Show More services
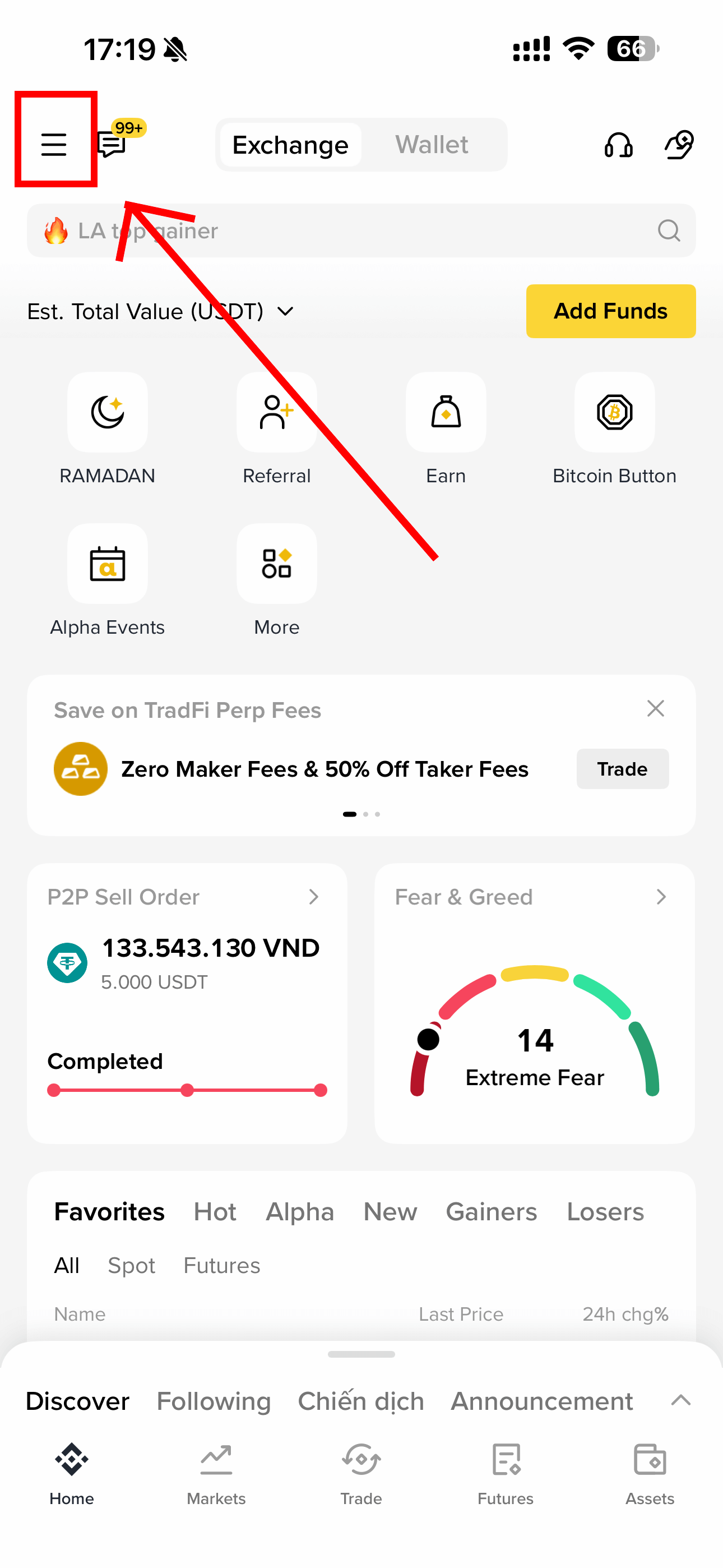The height and width of the screenshot is (1568, 723). coord(276,565)
